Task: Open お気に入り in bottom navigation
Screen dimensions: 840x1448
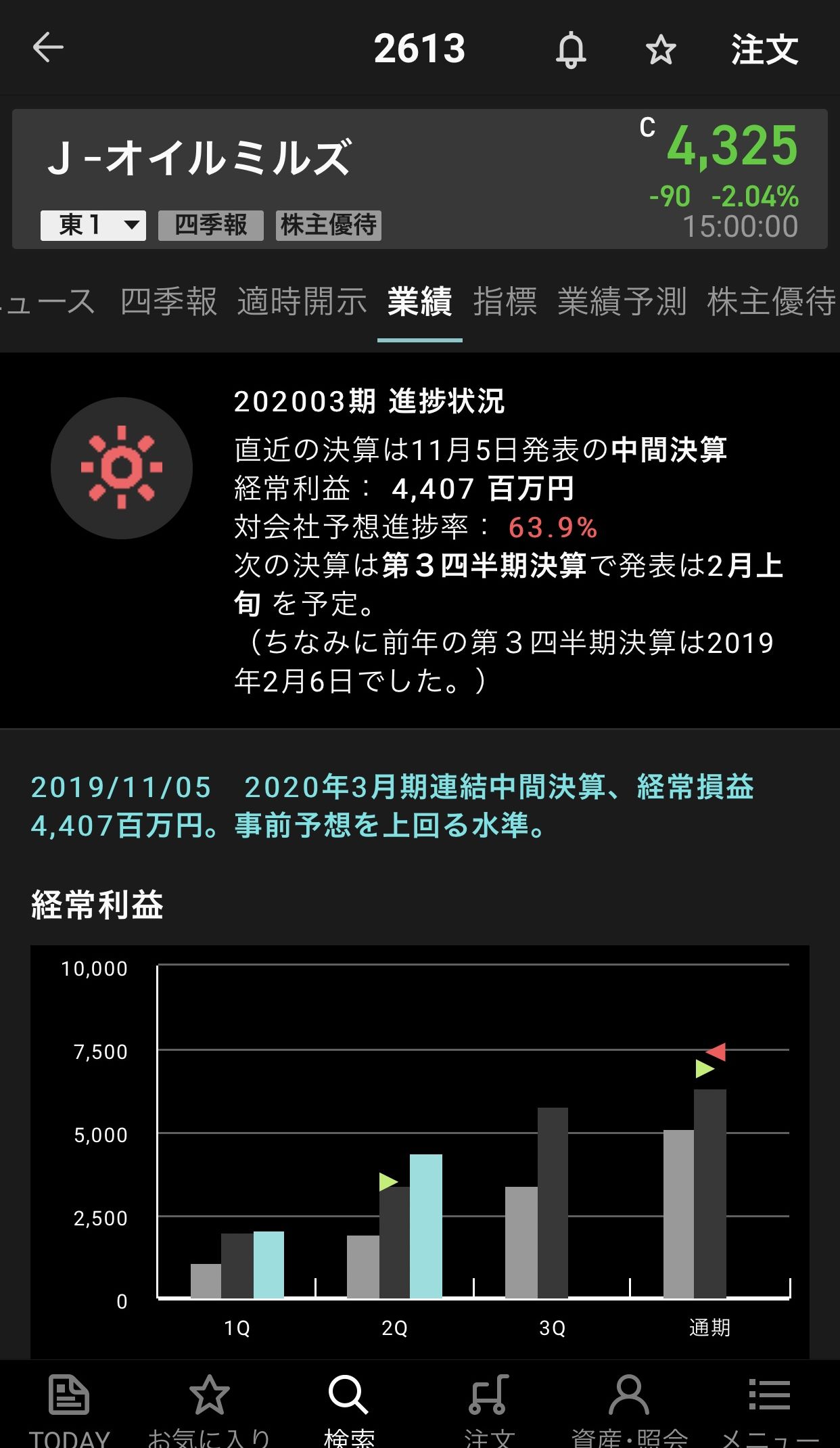Action: tap(209, 1407)
